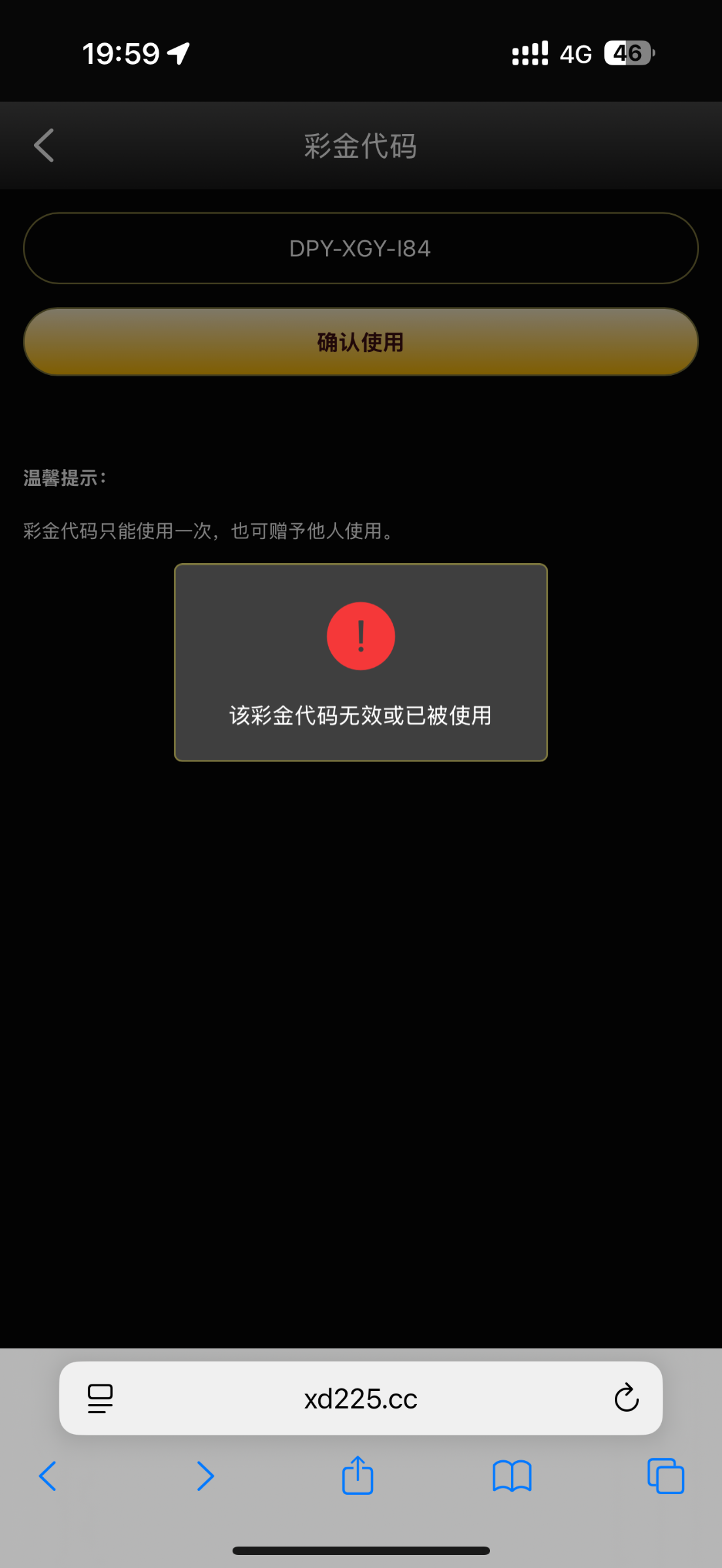Image resolution: width=722 pixels, height=1568 pixels.
Task: Go back from the 彩金代码 page
Action: (x=44, y=145)
